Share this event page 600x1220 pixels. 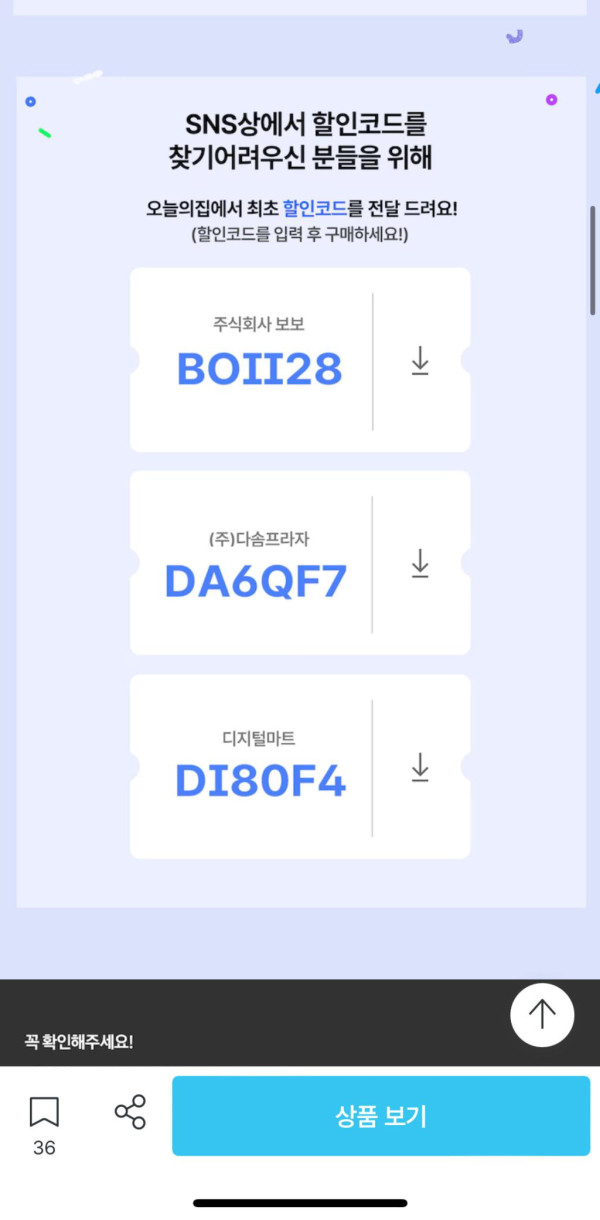[x=130, y=1112]
